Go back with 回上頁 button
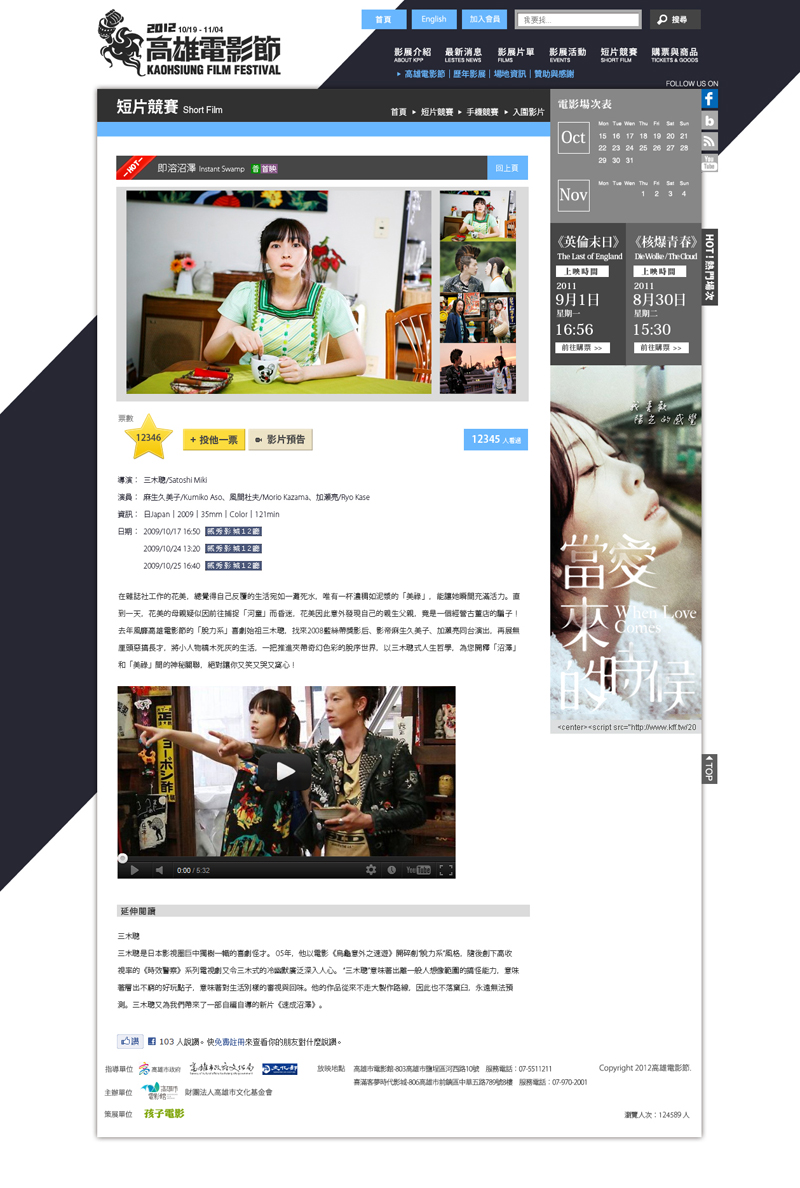The width and height of the screenshot is (800, 1188). (x=508, y=169)
